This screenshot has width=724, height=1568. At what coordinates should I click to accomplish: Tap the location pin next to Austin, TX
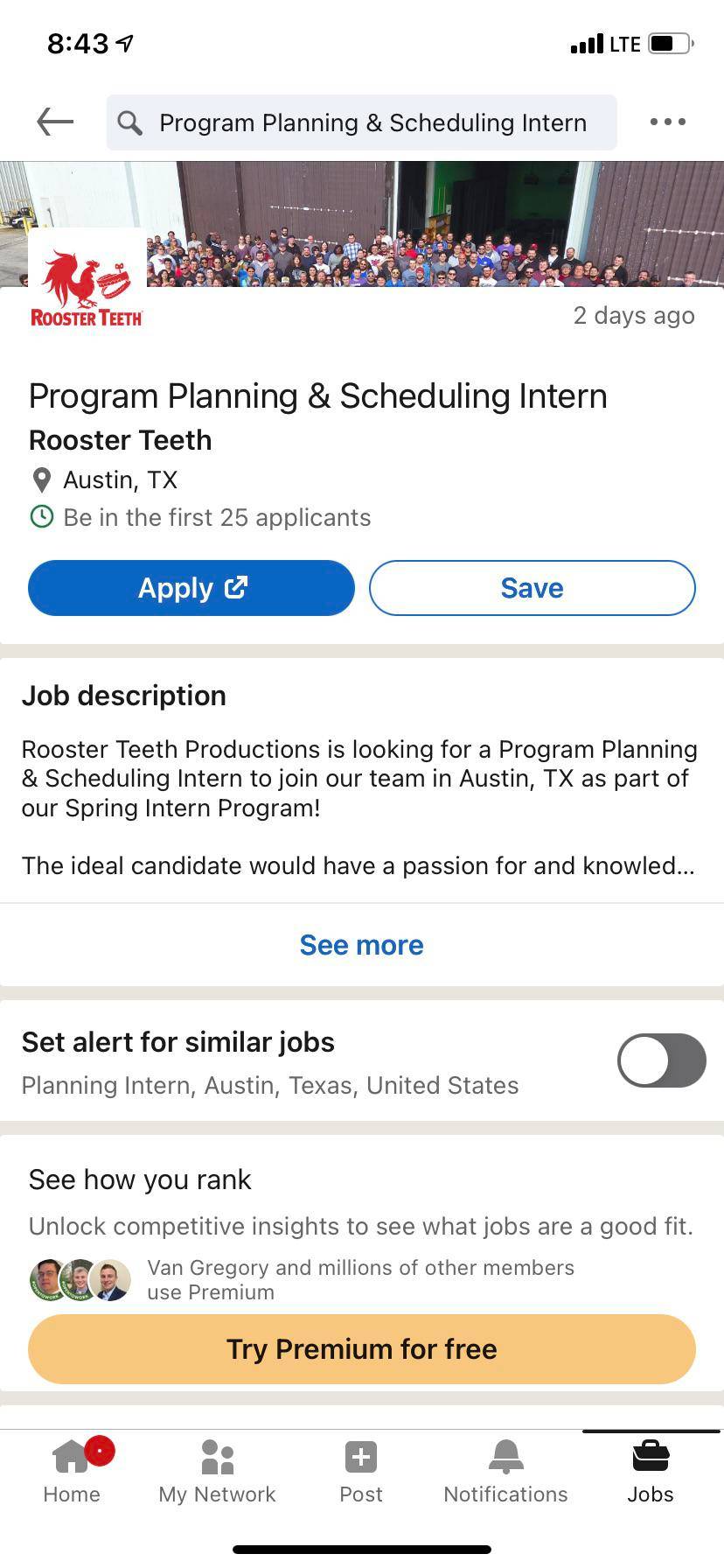pos(40,479)
